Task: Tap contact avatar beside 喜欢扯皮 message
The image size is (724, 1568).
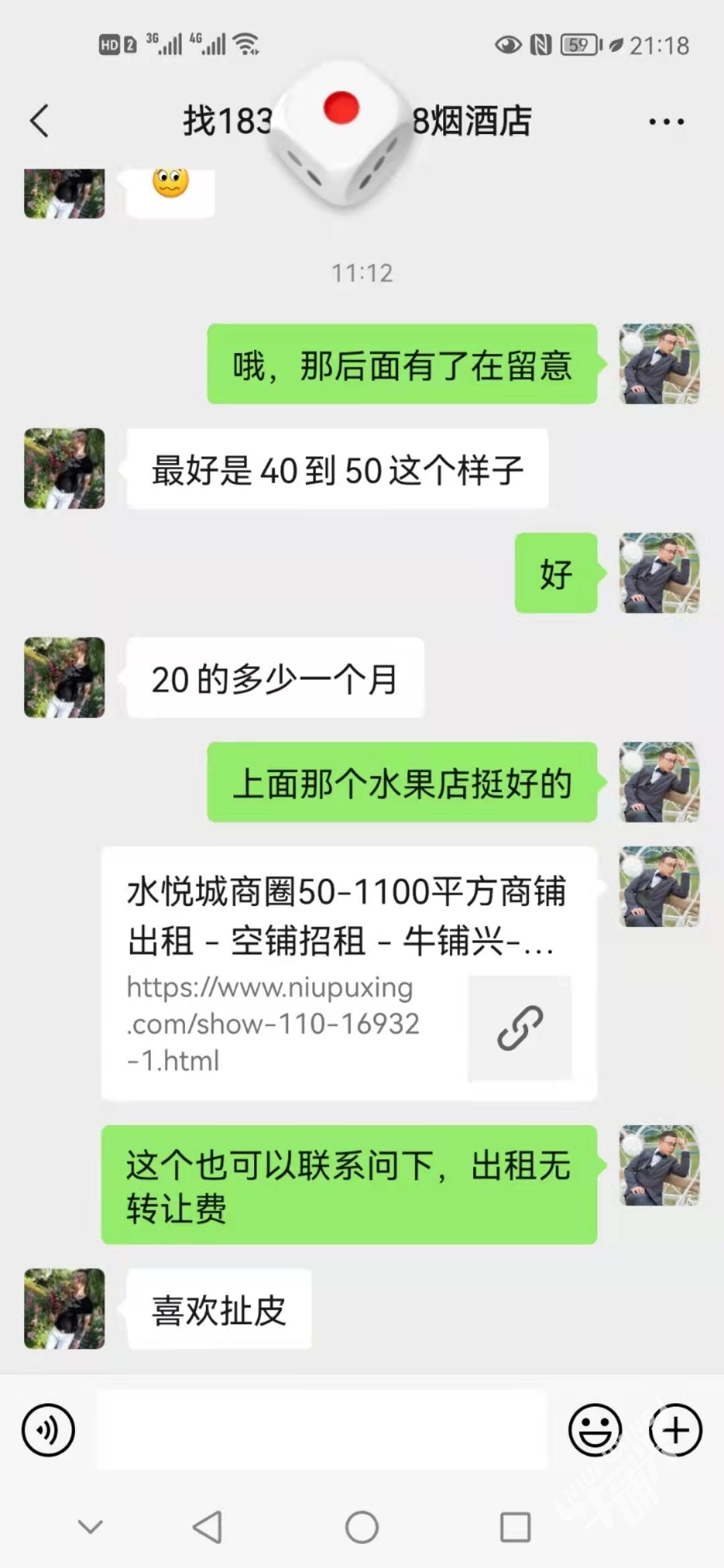Action: (x=64, y=1309)
